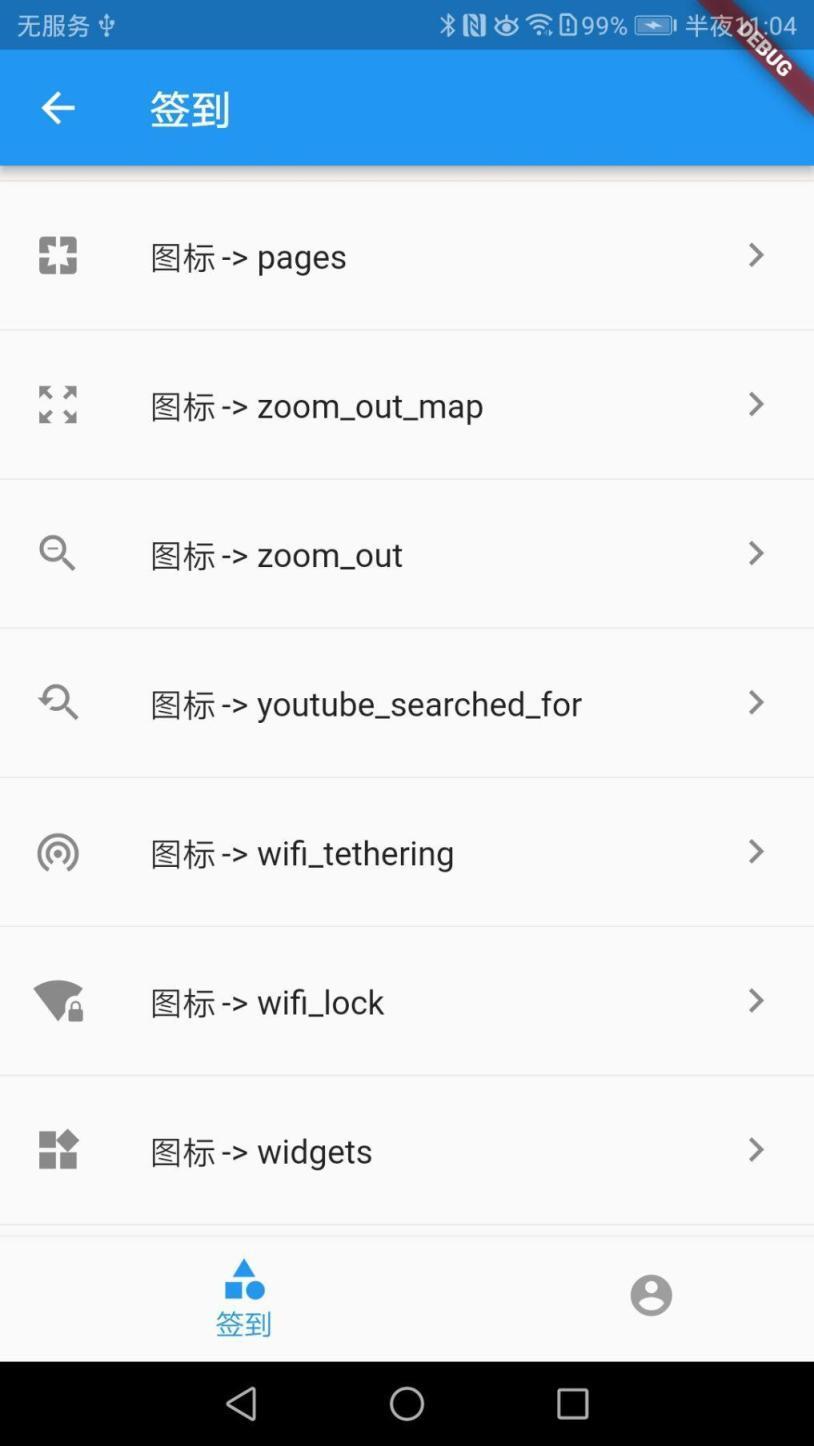The width and height of the screenshot is (814, 1446).
Task: Switch to the account profile tab
Action: pos(651,1296)
